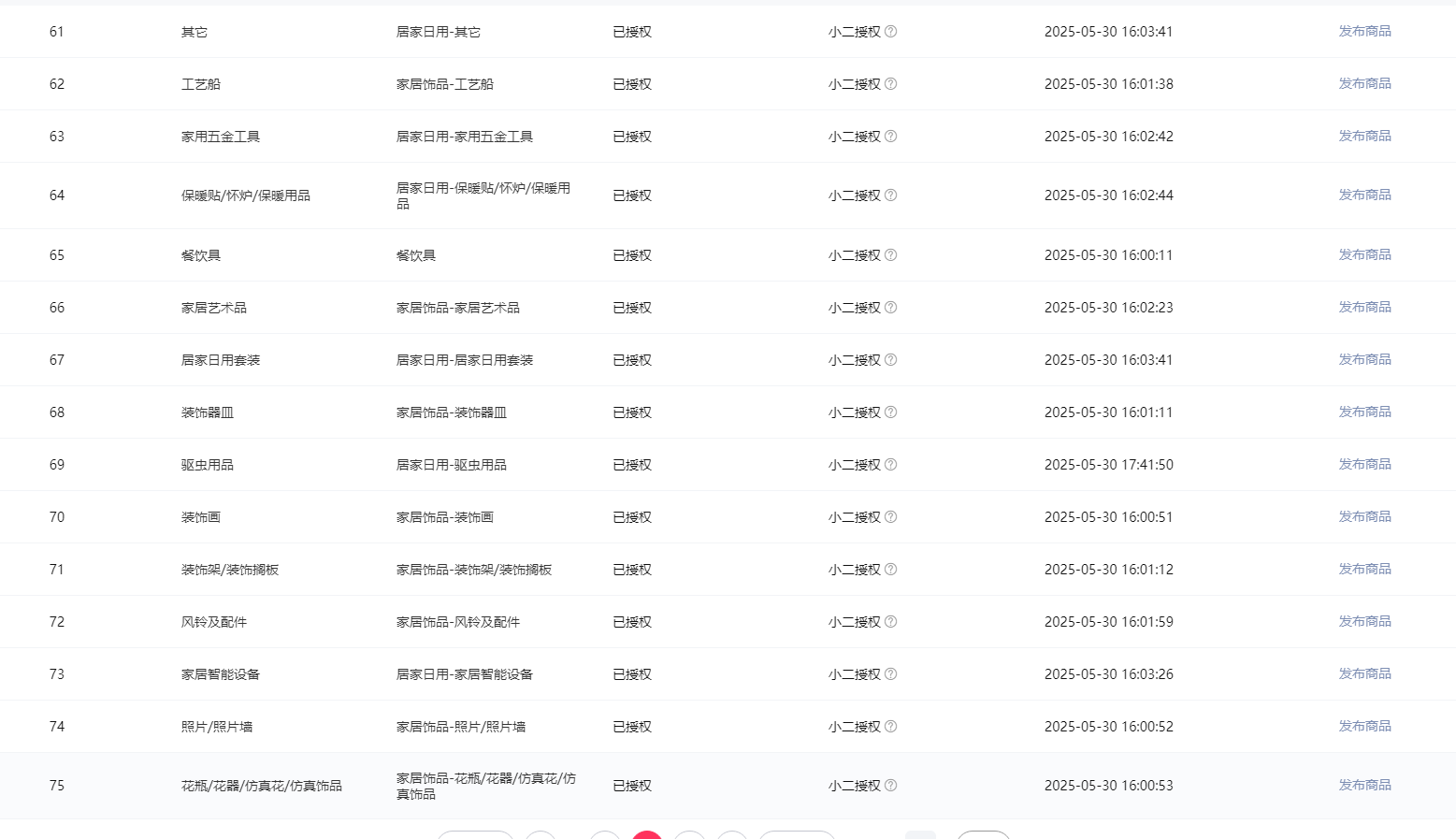1456x839 pixels.
Task: Open 发布商品 for 花瓶/花器/仿真花/仿真饰品
Action: 1364,785
